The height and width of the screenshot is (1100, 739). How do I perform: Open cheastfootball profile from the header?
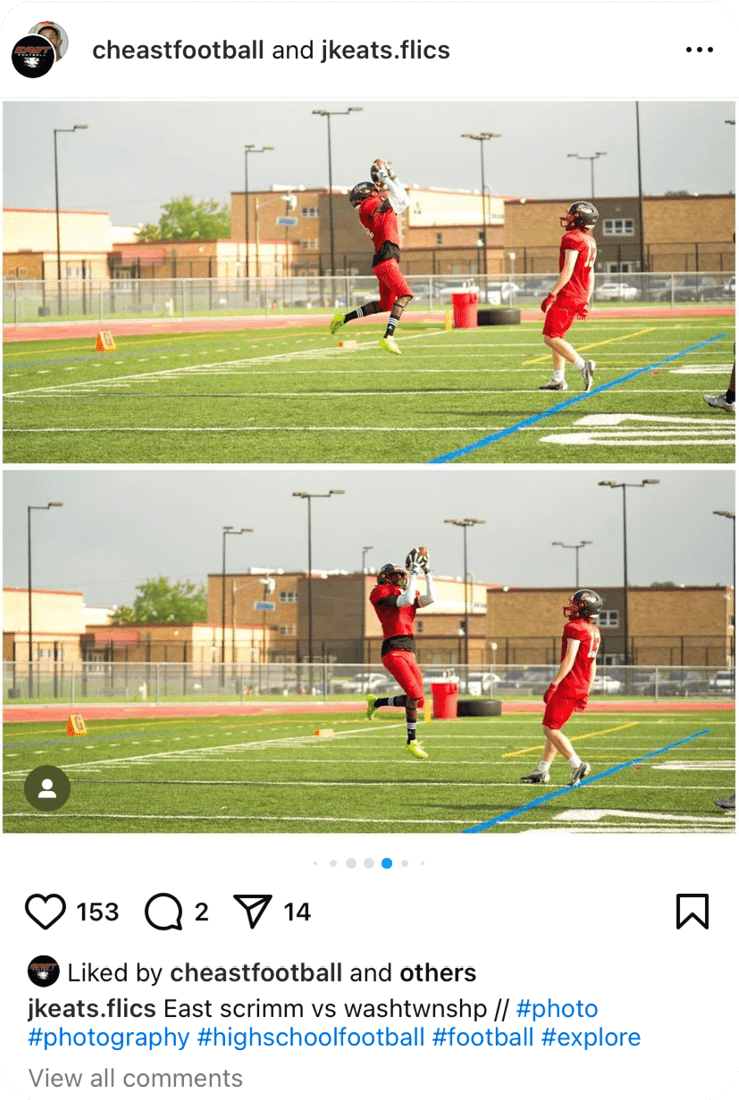coord(178,50)
